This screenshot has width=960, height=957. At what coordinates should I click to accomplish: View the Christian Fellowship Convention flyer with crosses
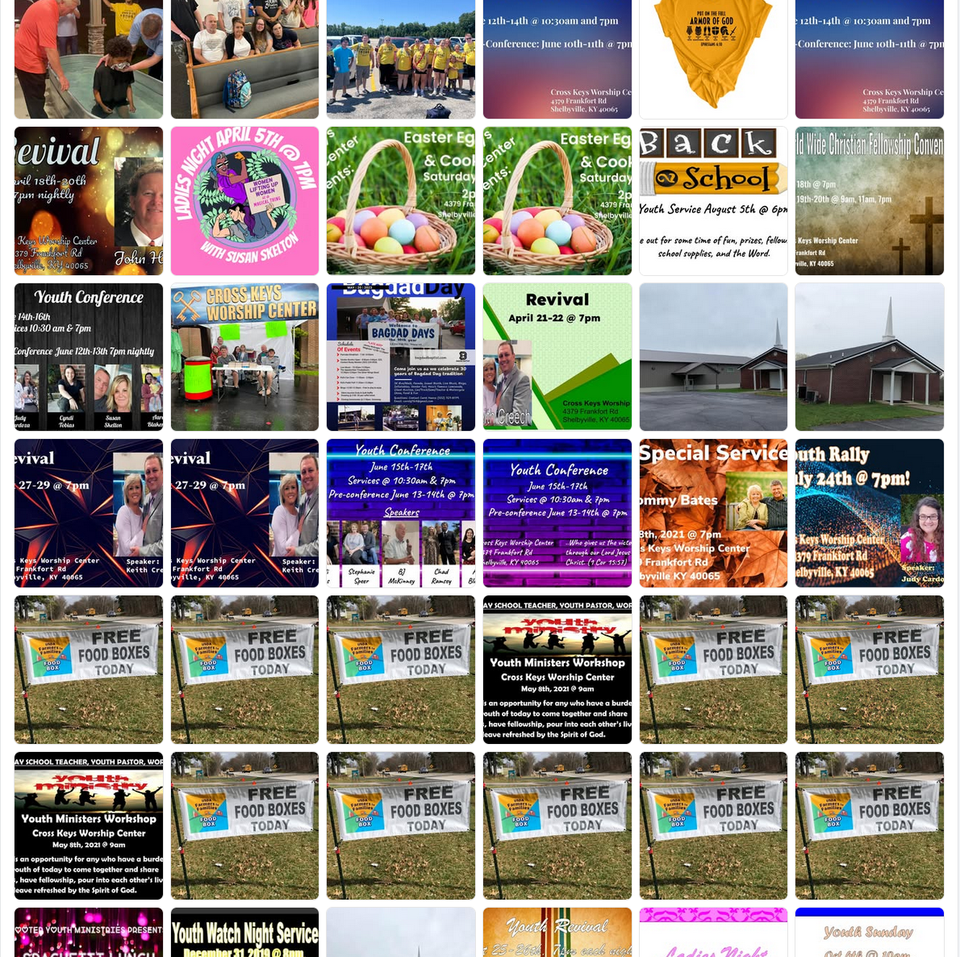(x=869, y=200)
